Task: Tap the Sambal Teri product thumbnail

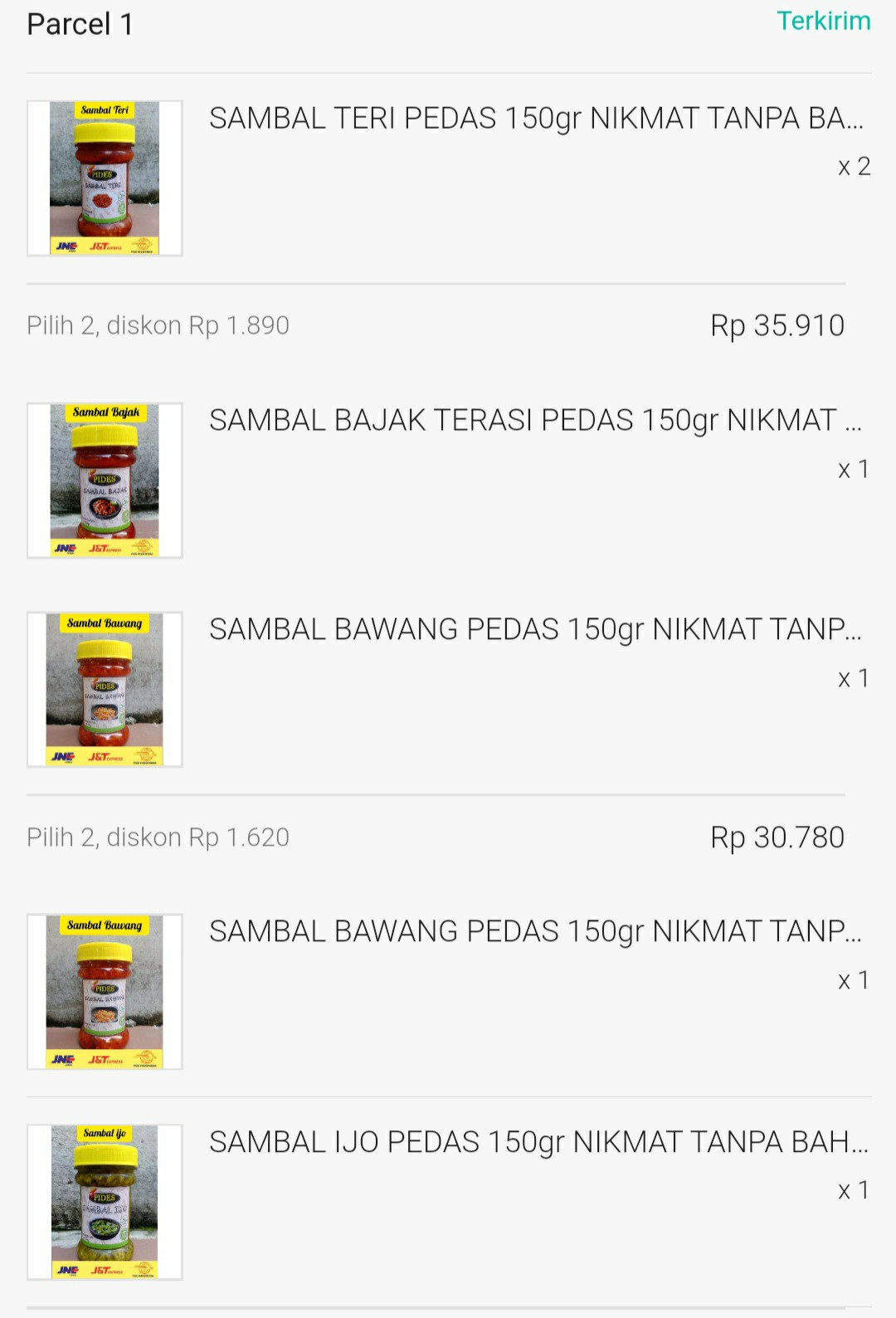Action: (x=105, y=176)
